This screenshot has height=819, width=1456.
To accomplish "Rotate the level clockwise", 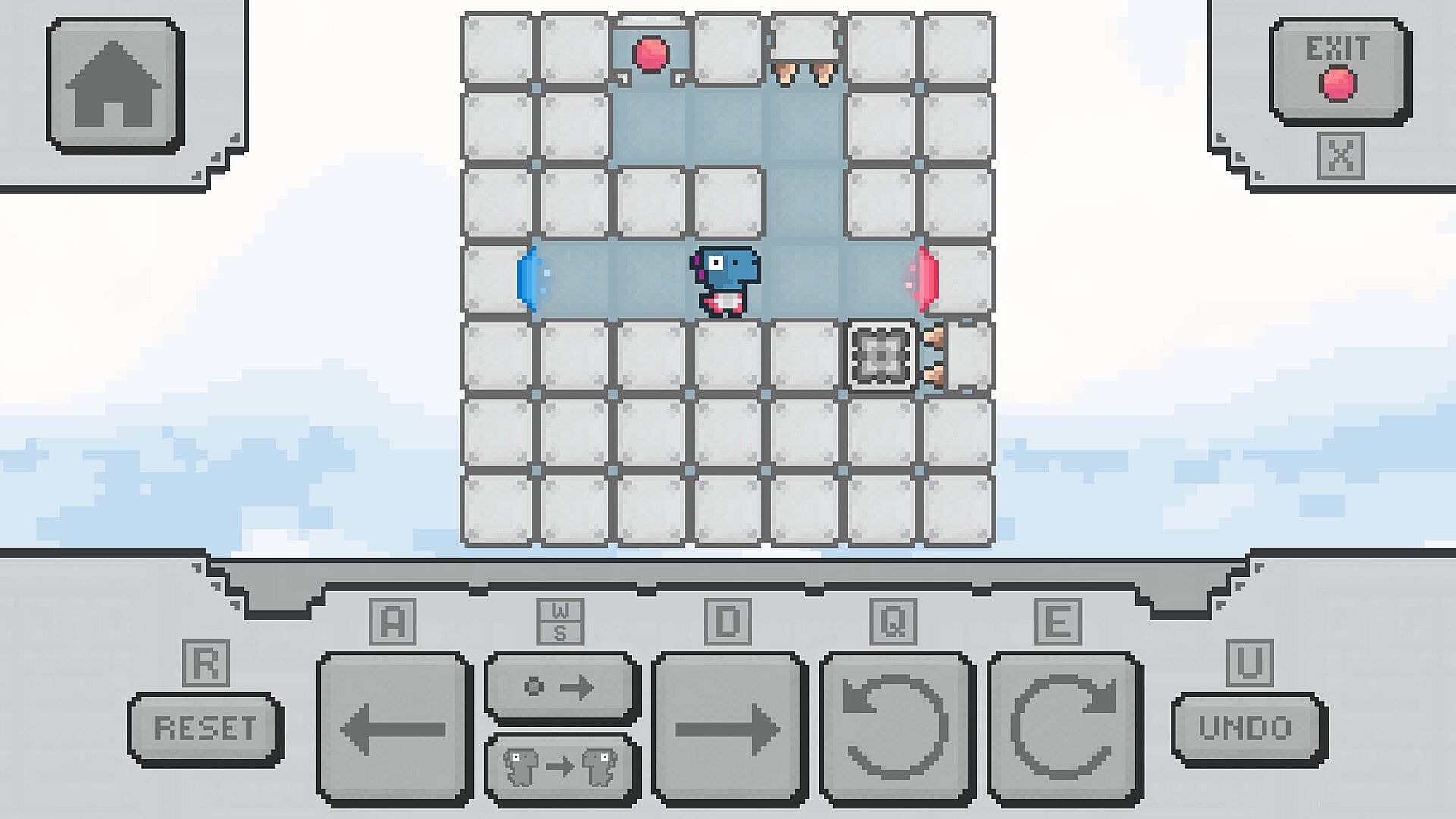I will pos(1063,728).
